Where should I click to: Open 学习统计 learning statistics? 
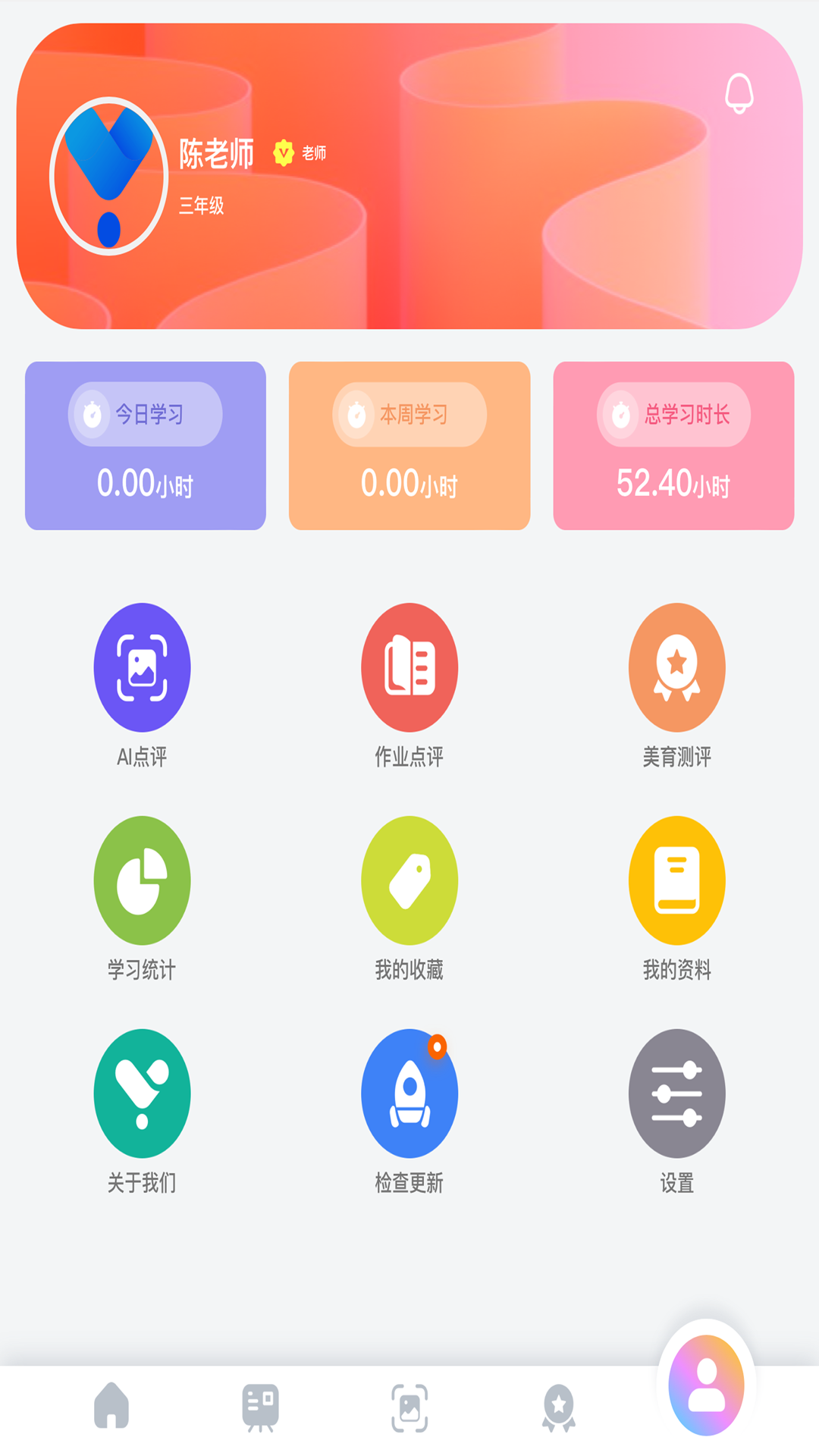(x=142, y=878)
